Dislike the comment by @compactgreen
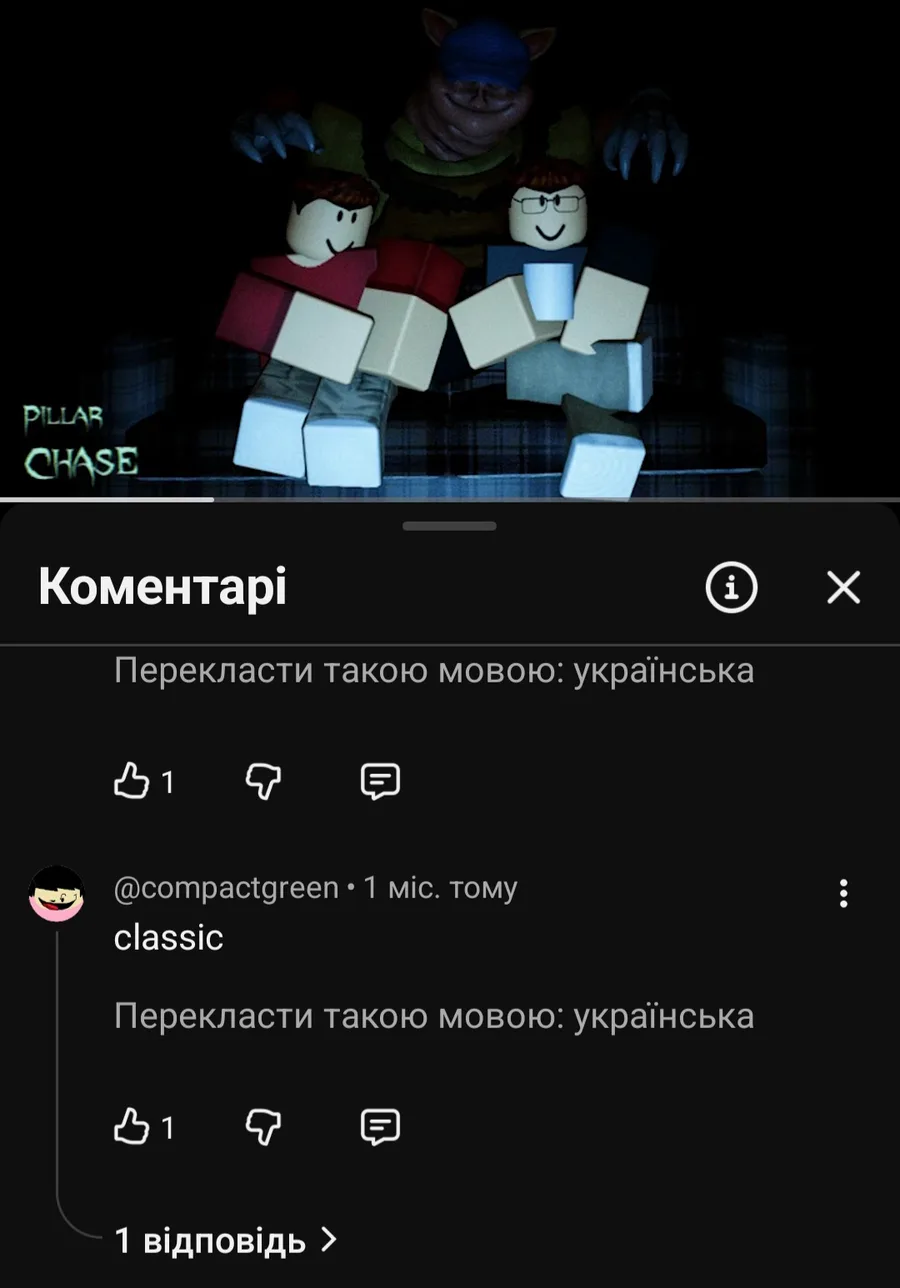 tap(263, 1127)
